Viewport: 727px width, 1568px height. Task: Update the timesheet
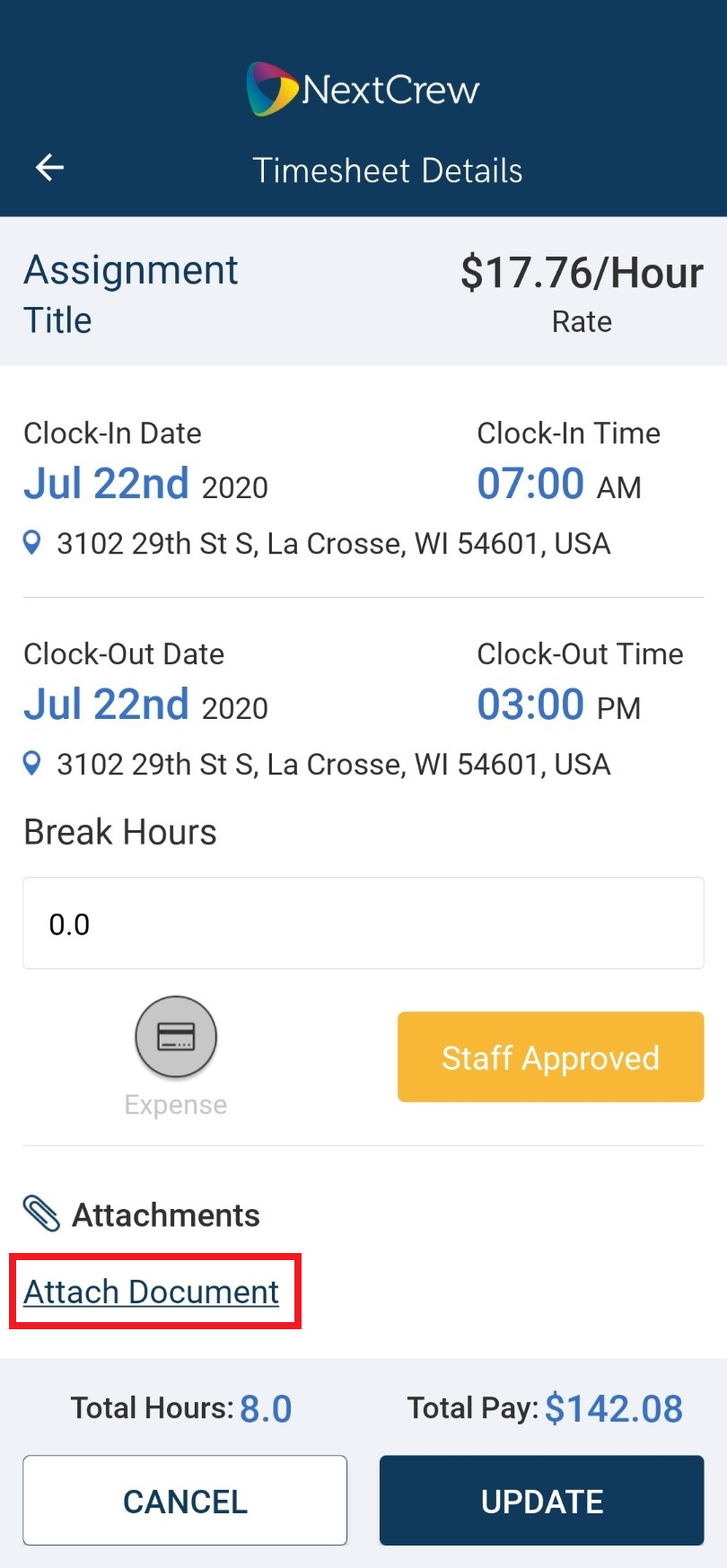[x=541, y=1501]
